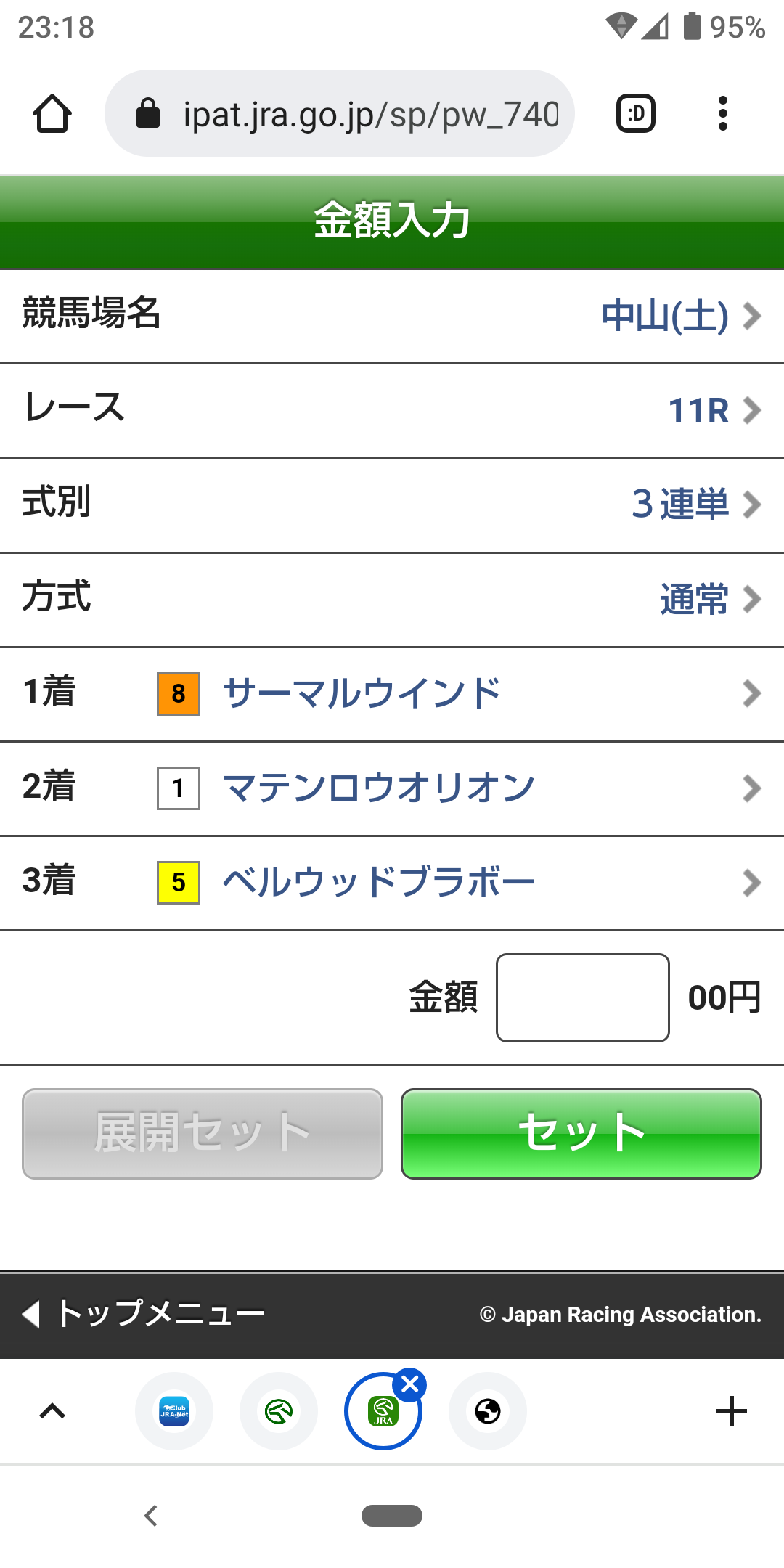Image resolution: width=784 pixels, height=1568 pixels.
Task: Change bet type 3連単
Action: [694, 505]
